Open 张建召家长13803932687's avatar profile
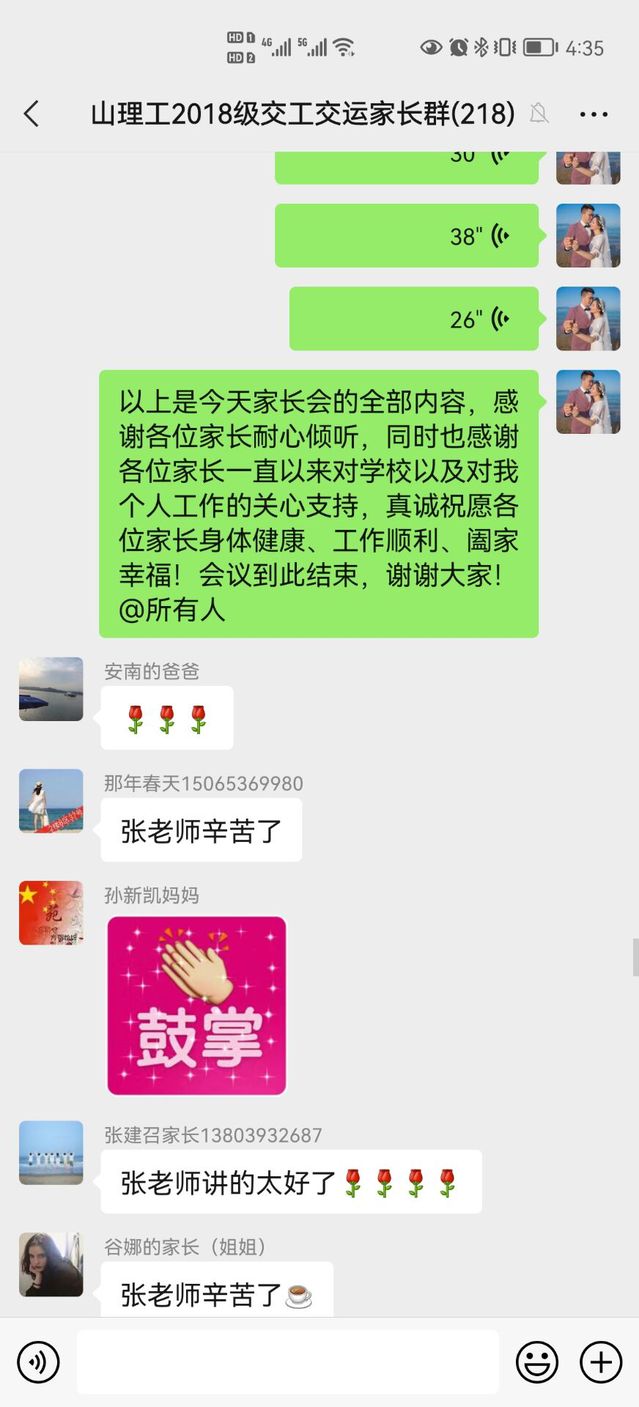The height and width of the screenshot is (1407, 639). (51, 1153)
